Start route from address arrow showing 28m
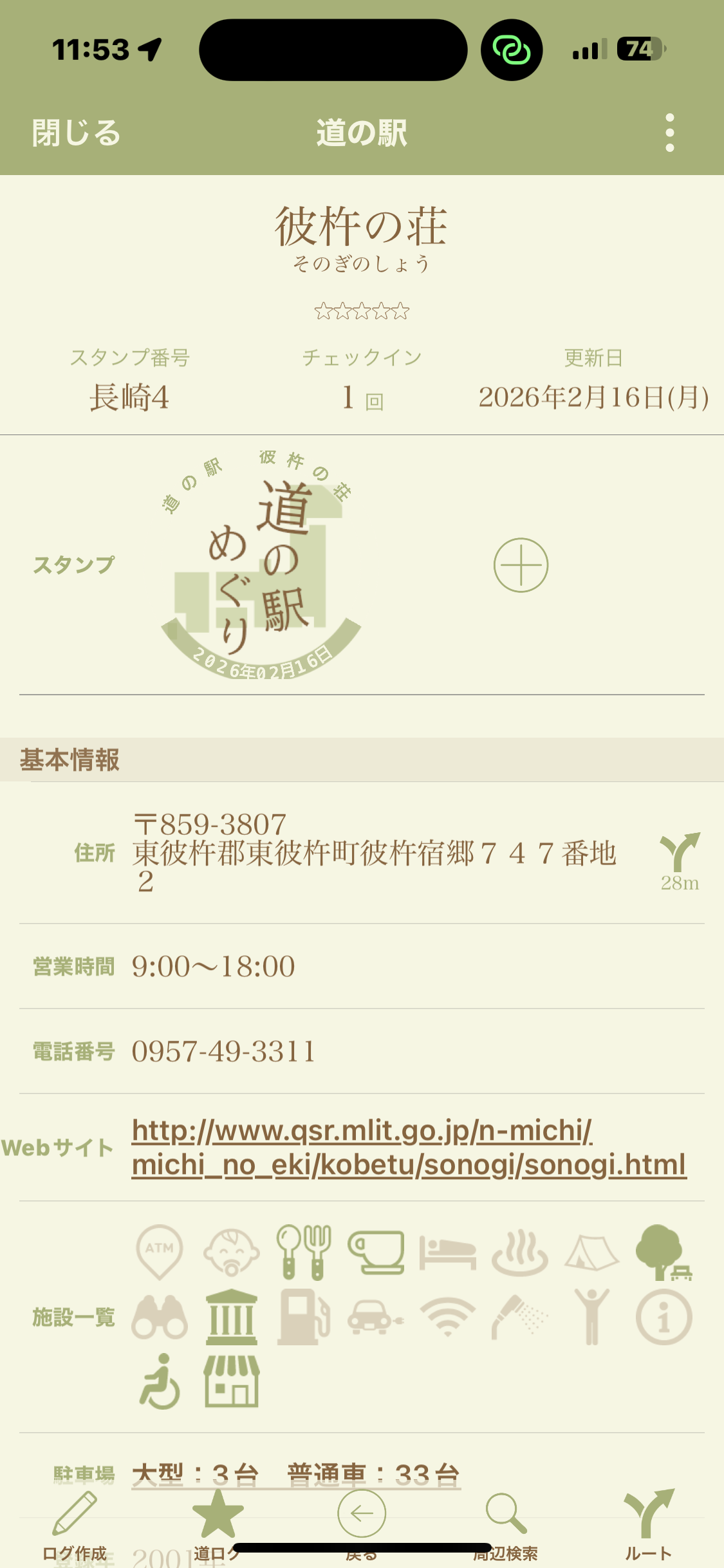The image size is (724, 1568). (680, 862)
